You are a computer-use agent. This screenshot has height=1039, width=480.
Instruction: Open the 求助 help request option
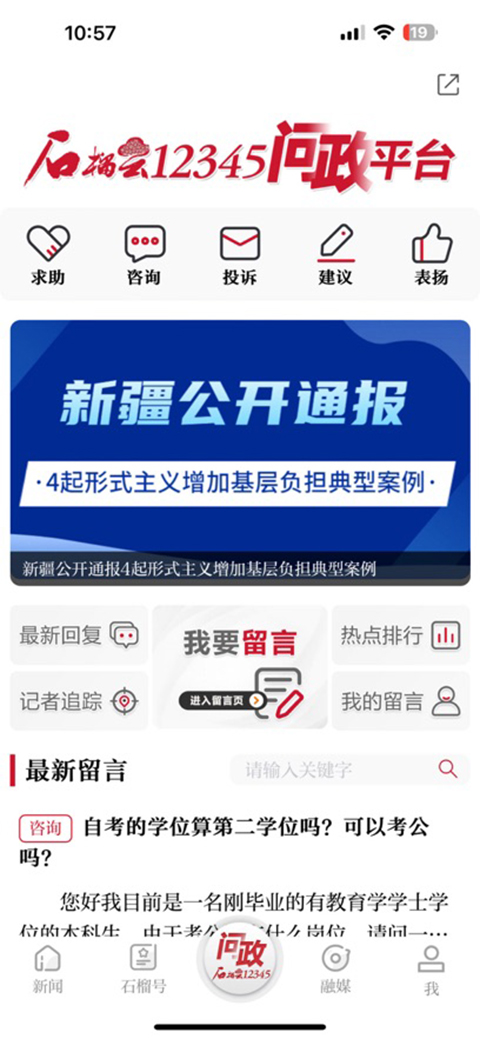coord(48,254)
